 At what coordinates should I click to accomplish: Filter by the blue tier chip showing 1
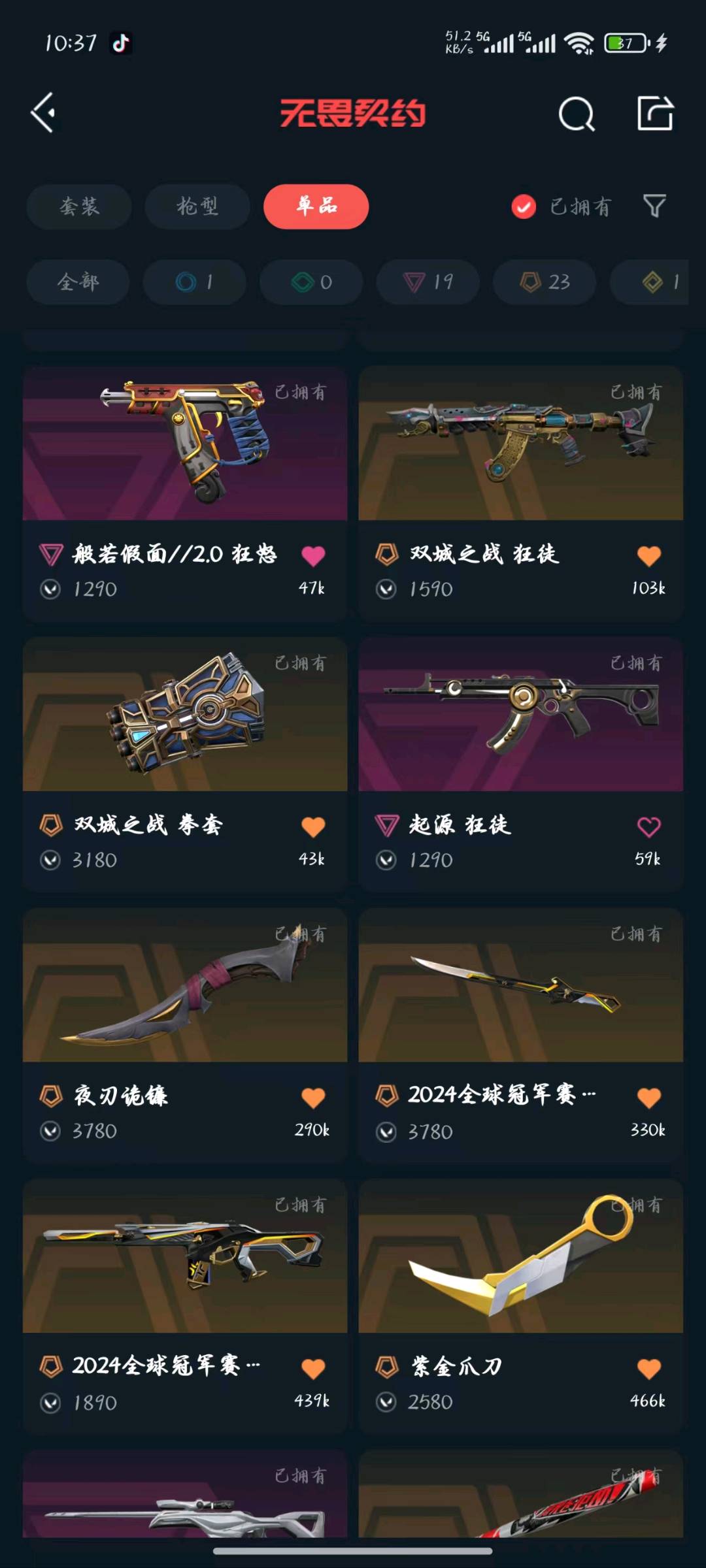point(194,282)
